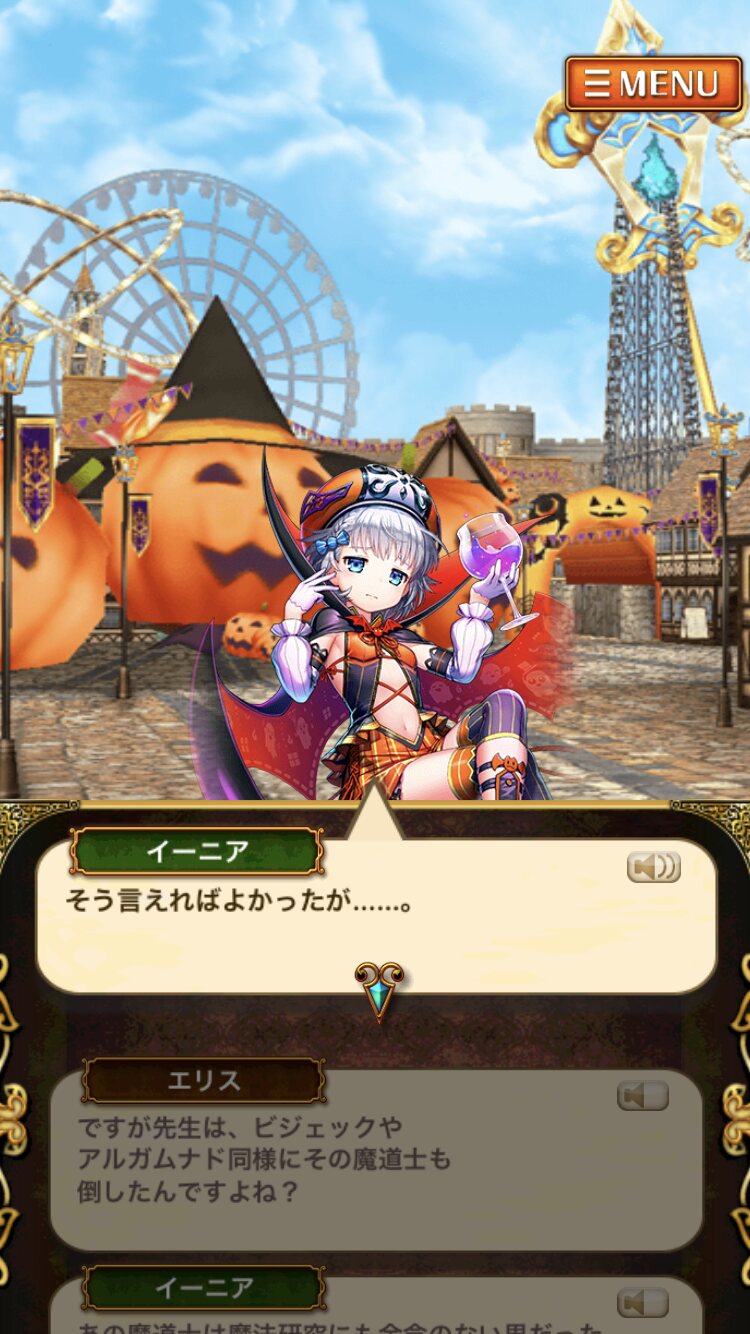This screenshot has height=1334, width=750.
Task: Play voice for the bottom イーニア entry
Action: click(642, 1303)
